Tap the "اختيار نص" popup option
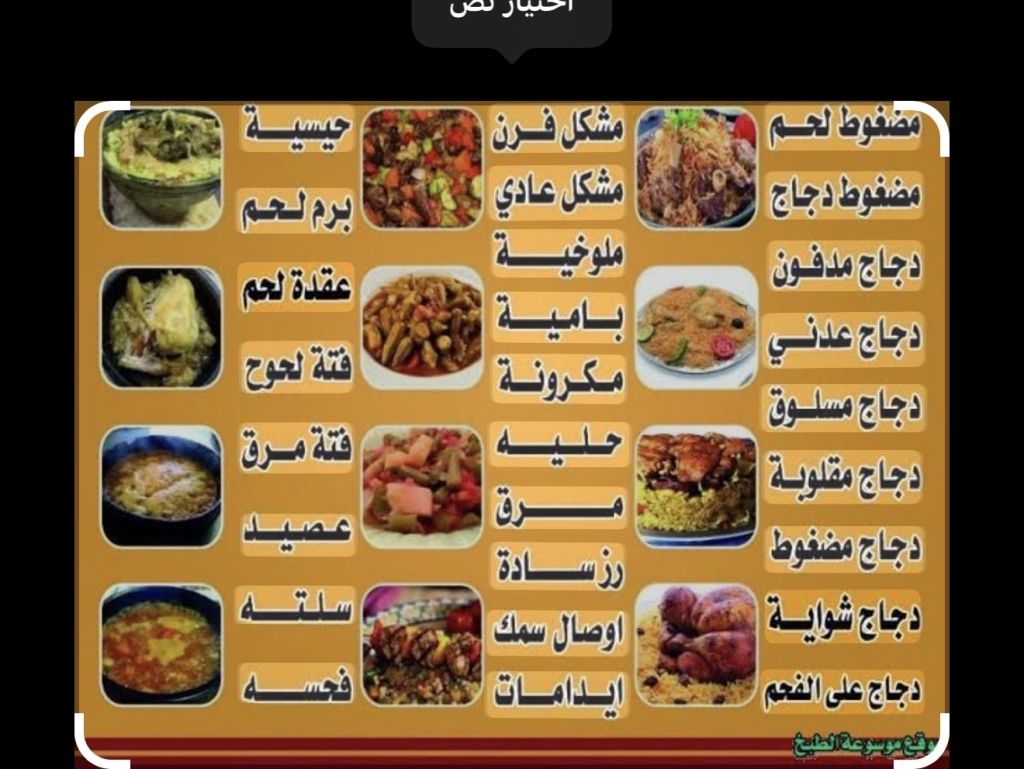 (511, 12)
